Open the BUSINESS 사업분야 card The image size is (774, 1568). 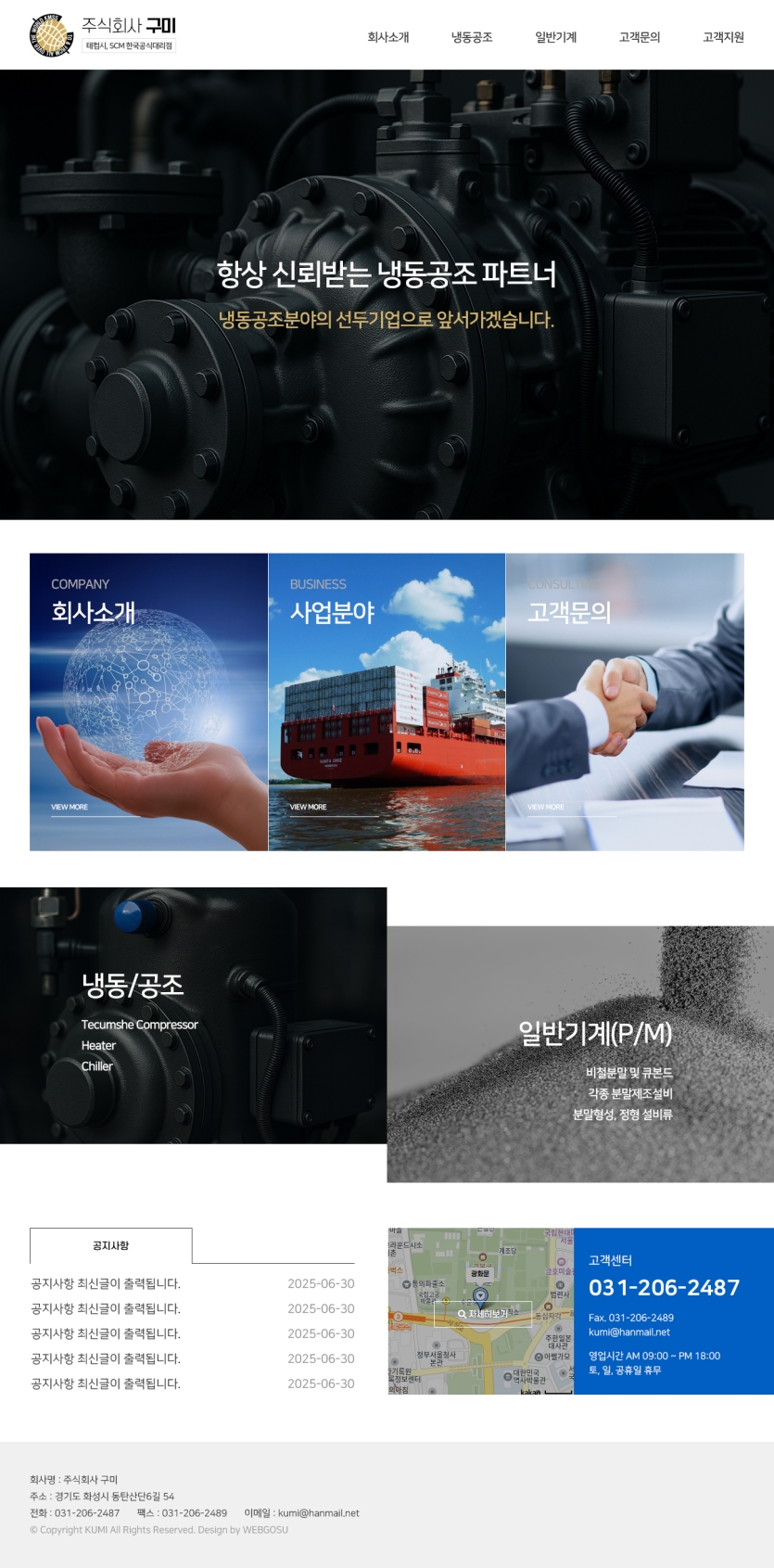[x=387, y=701]
